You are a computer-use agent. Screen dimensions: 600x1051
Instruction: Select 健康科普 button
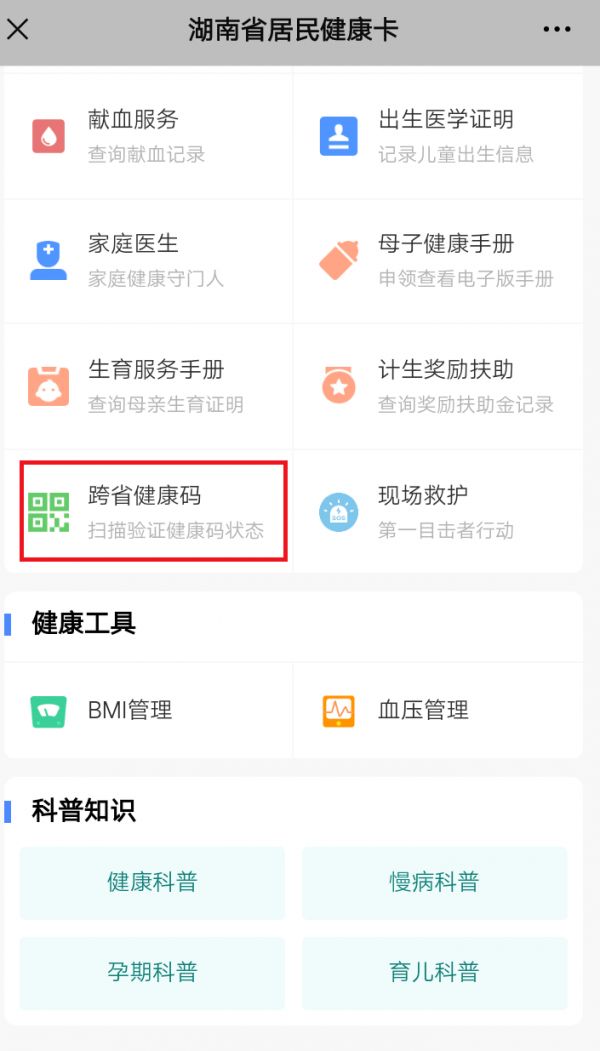tap(152, 883)
